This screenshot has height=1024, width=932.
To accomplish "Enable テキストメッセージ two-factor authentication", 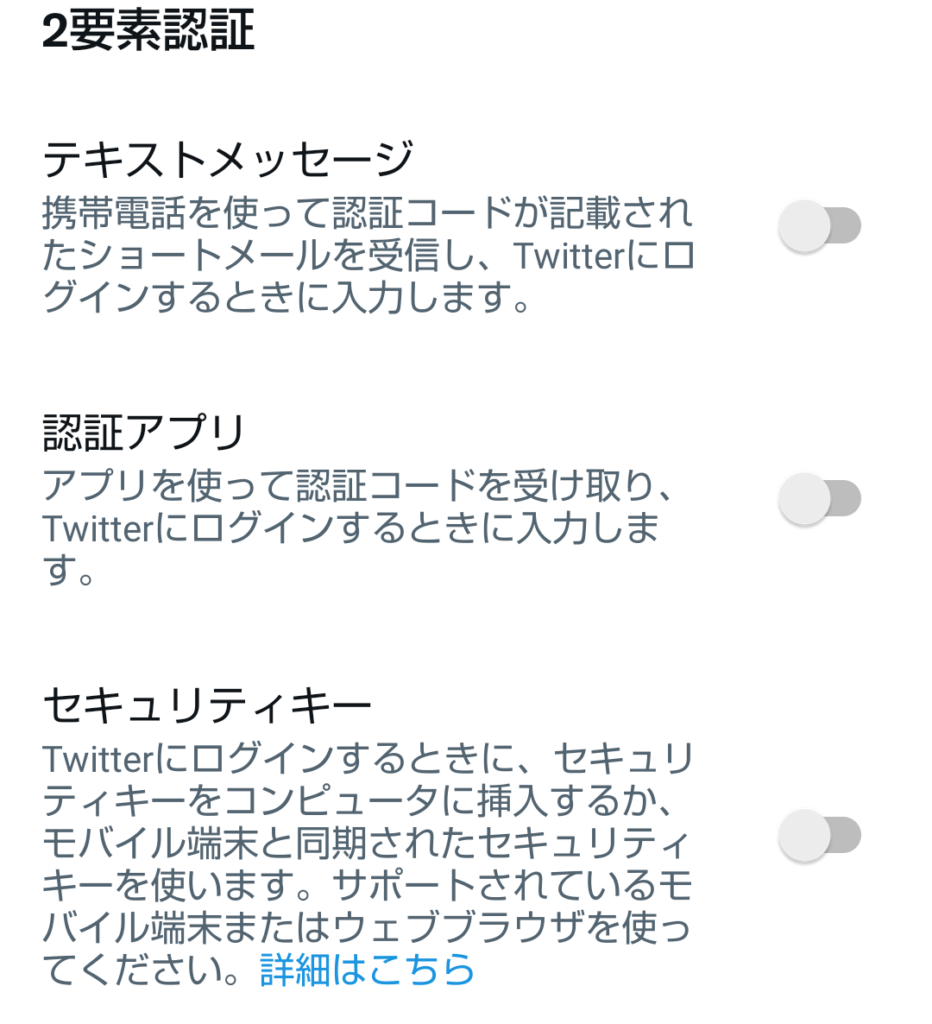I will (819, 226).
